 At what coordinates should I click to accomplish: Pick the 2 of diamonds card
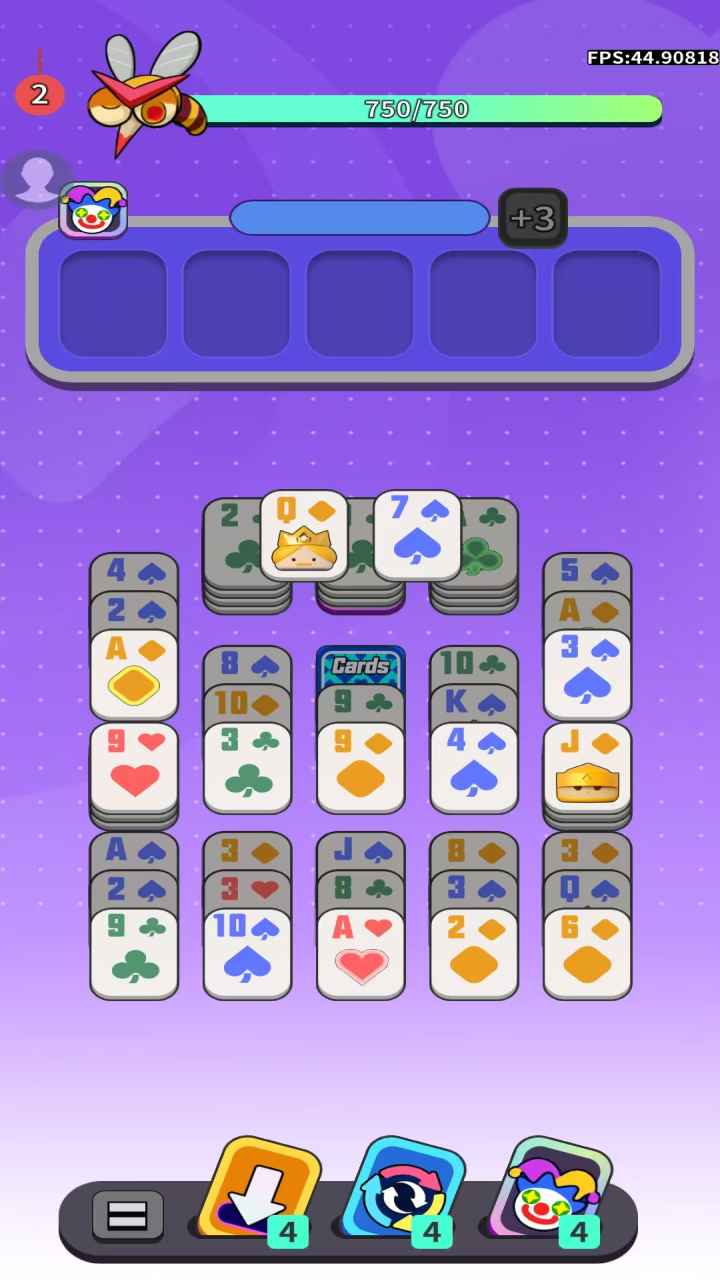click(x=474, y=953)
